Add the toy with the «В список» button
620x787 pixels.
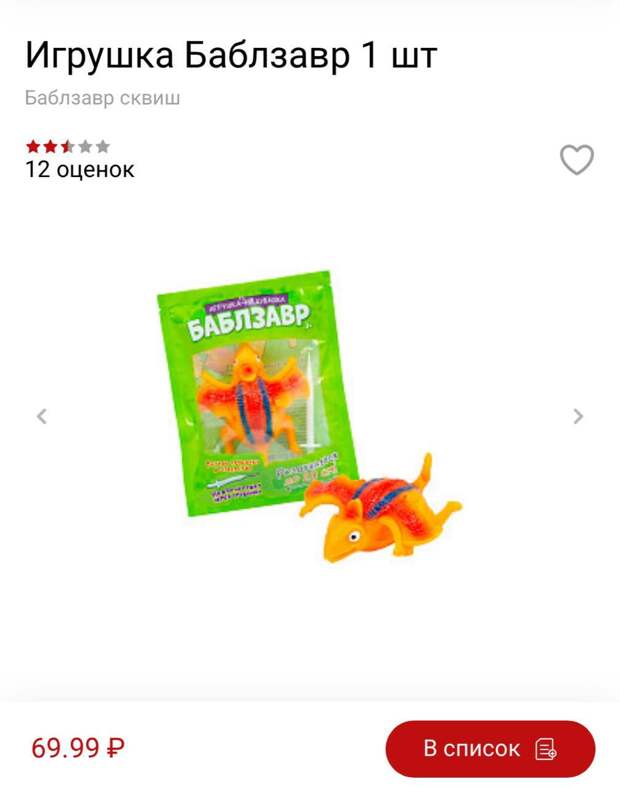pos(490,749)
